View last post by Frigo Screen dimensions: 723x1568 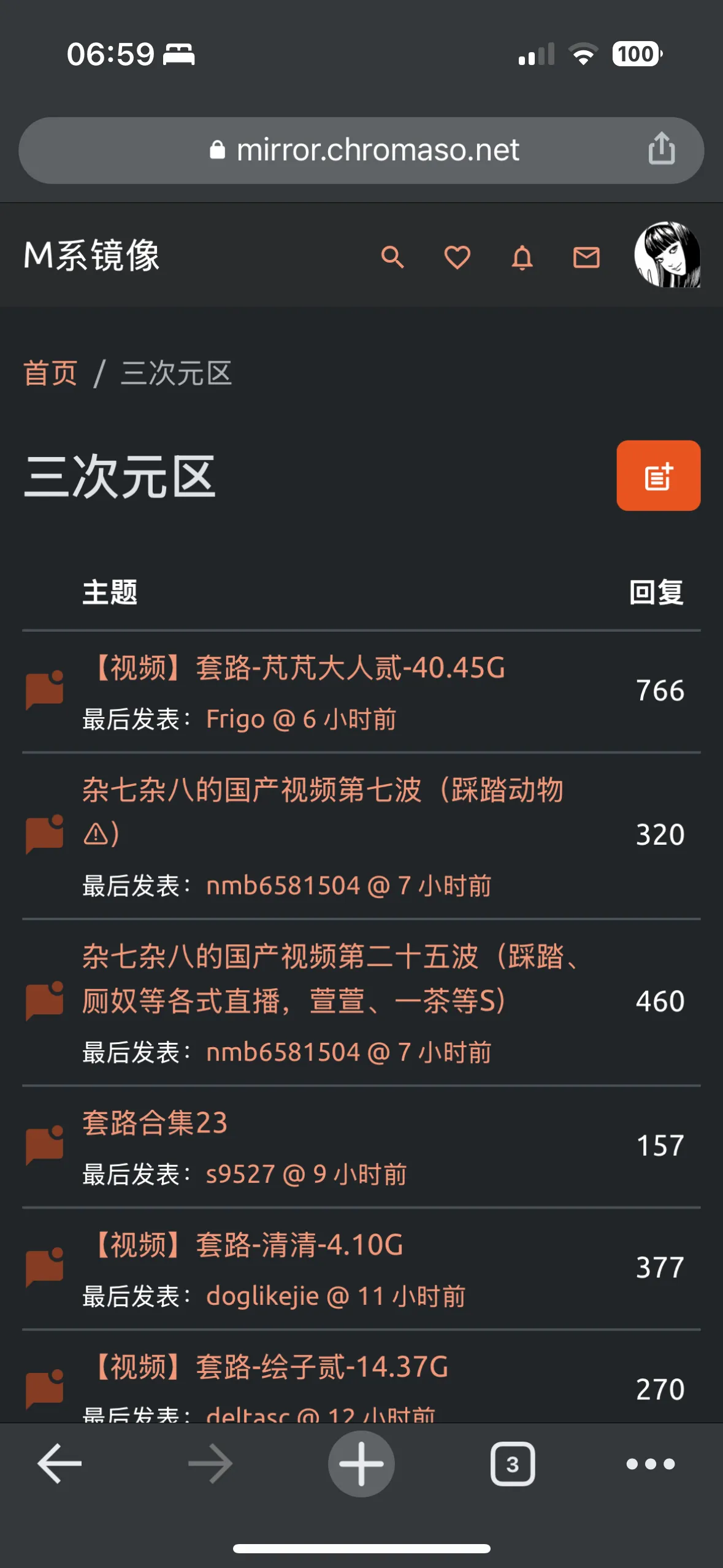300,720
